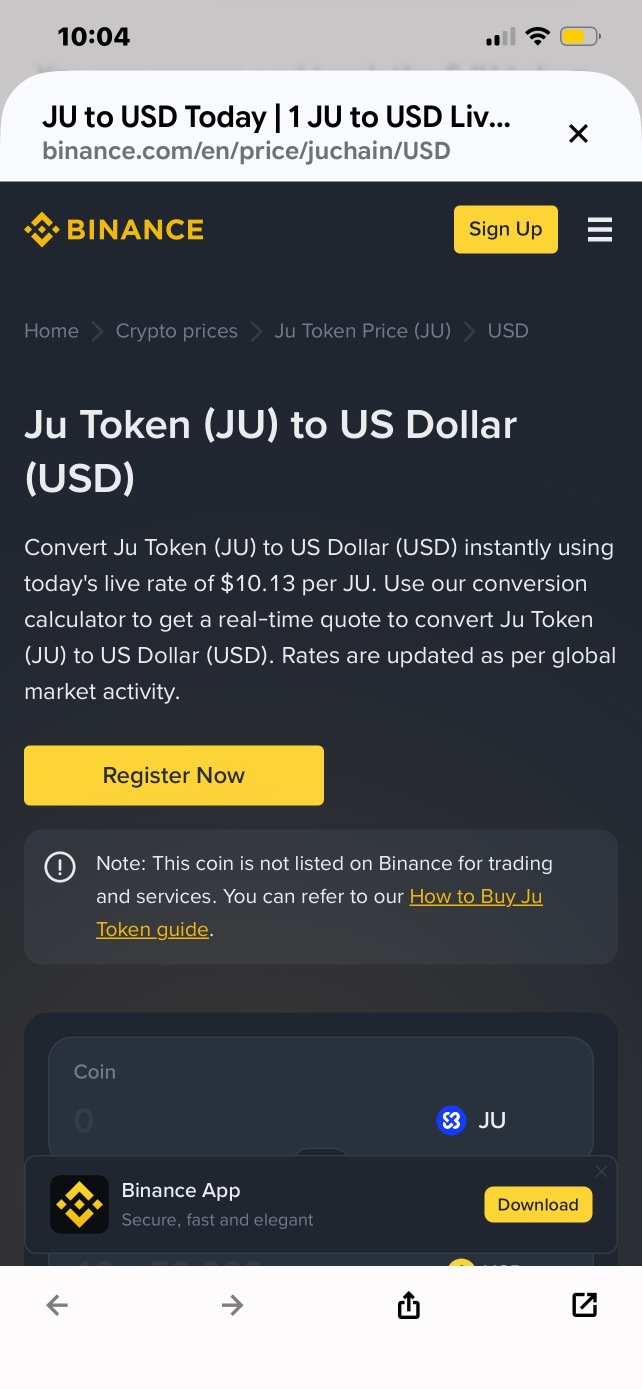The image size is (642, 1389).
Task: Open the hamburger menu
Action: click(600, 230)
